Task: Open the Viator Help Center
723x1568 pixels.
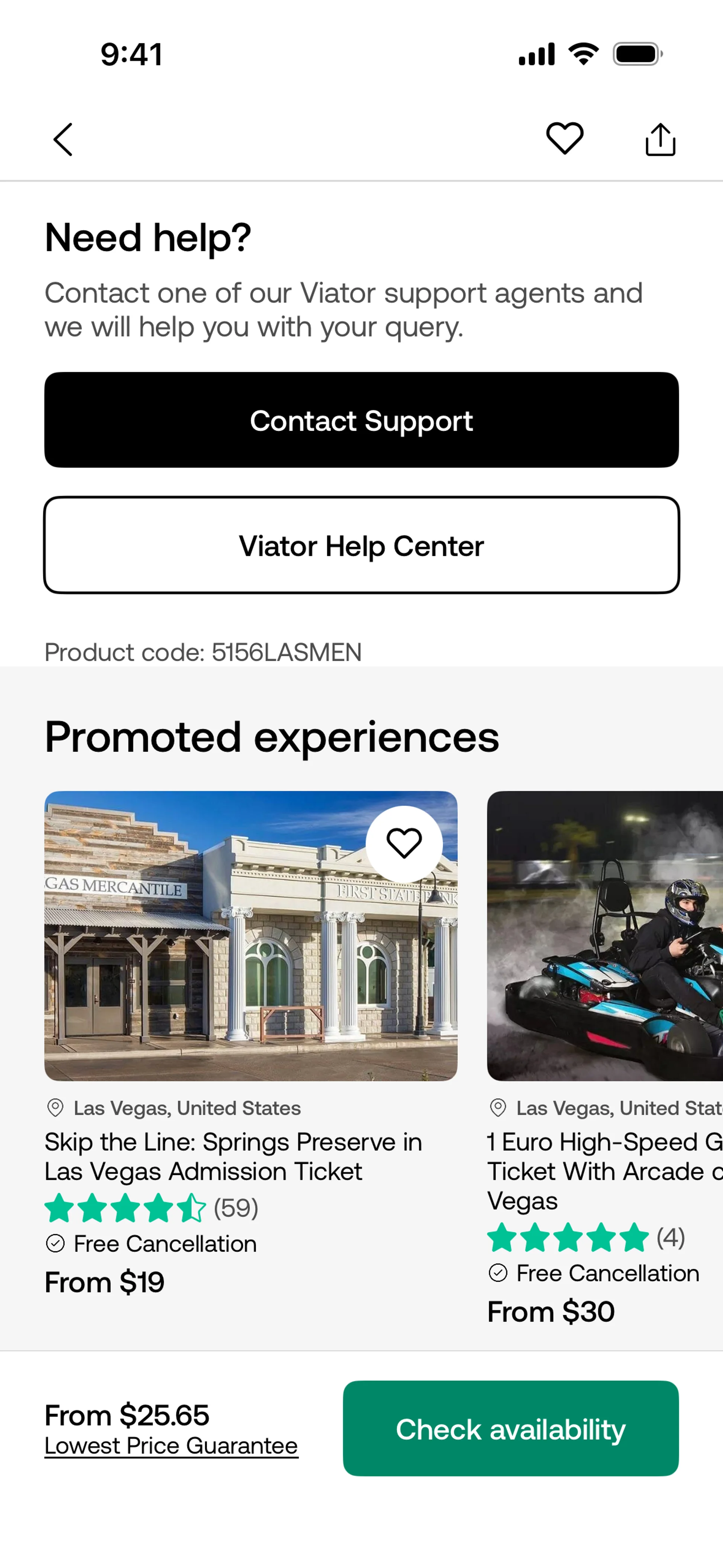Action: [x=361, y=545]
